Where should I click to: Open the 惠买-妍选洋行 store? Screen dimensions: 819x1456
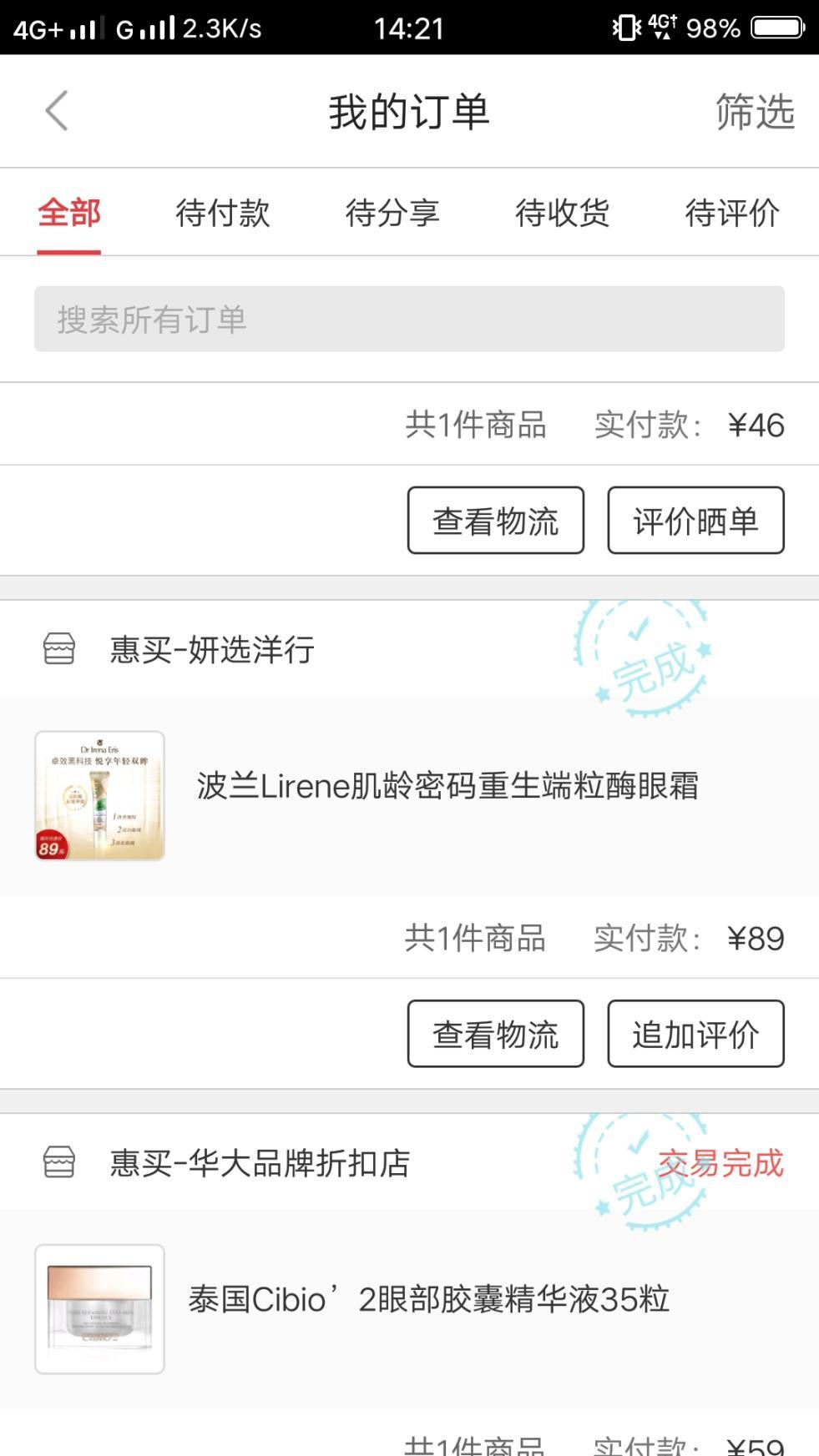pyautogui.click(x=212, y=649)
